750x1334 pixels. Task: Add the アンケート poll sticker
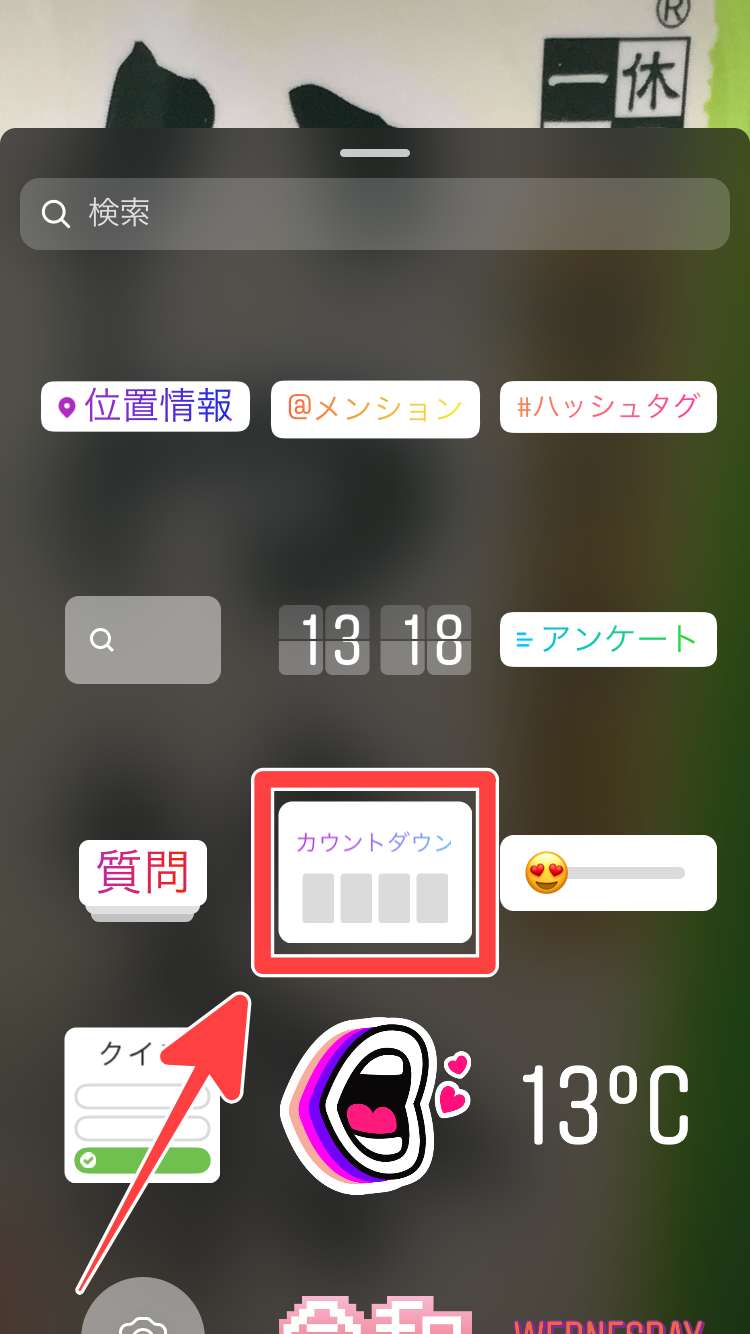click(608, 639)
